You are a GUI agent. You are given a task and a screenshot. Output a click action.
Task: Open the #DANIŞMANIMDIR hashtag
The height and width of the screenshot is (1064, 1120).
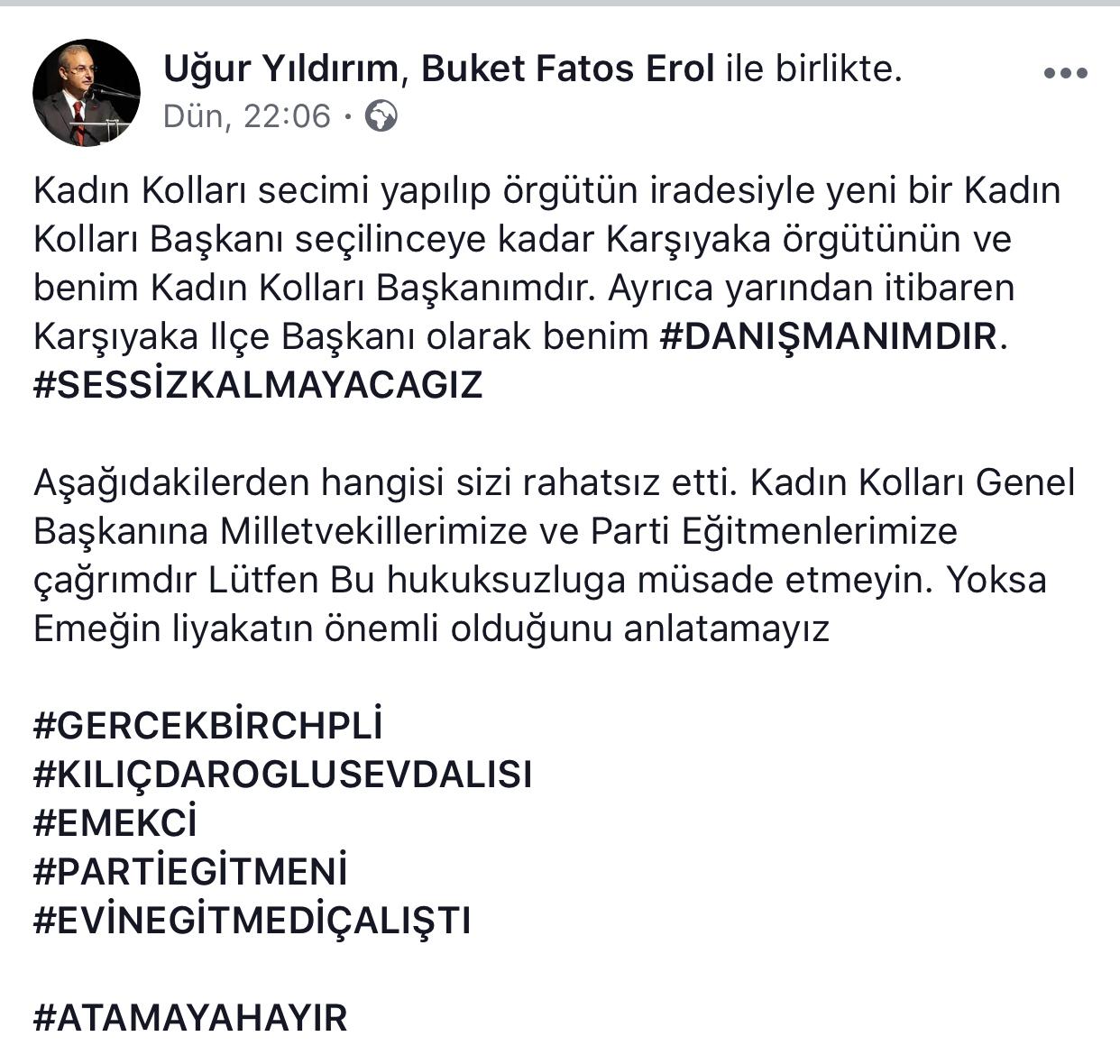tap(829, 336)
